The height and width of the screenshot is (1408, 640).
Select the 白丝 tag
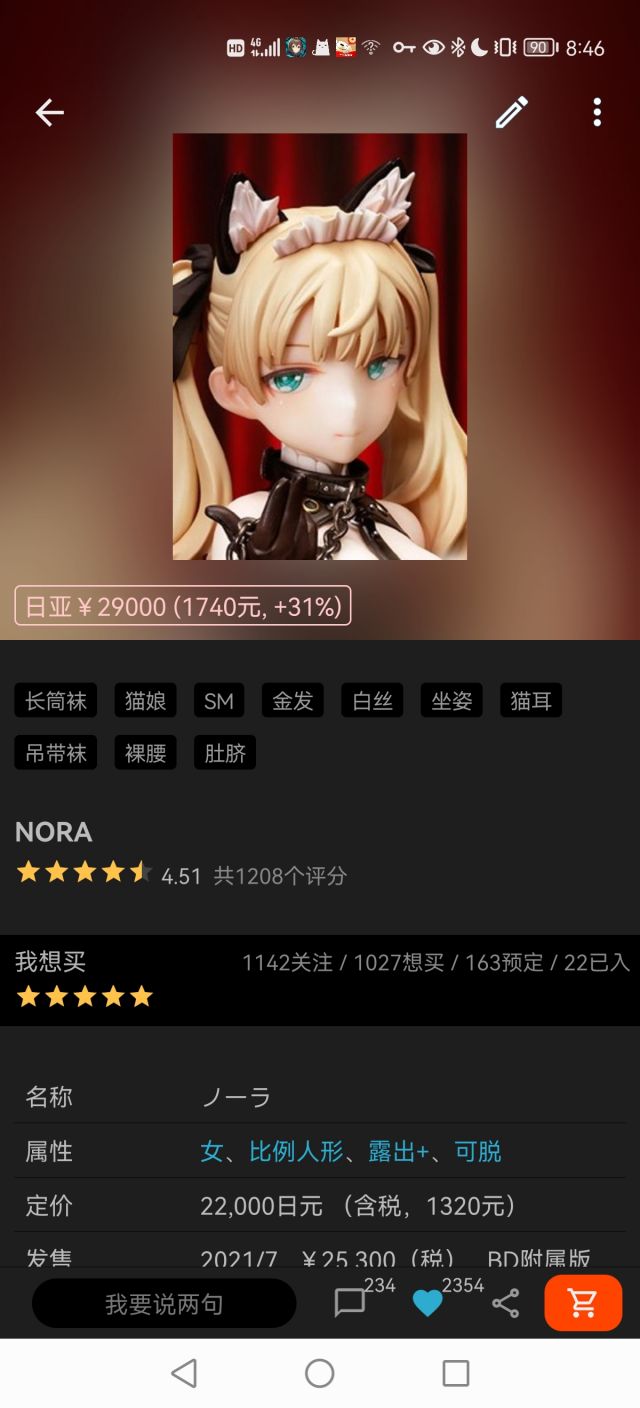(372, 701)
